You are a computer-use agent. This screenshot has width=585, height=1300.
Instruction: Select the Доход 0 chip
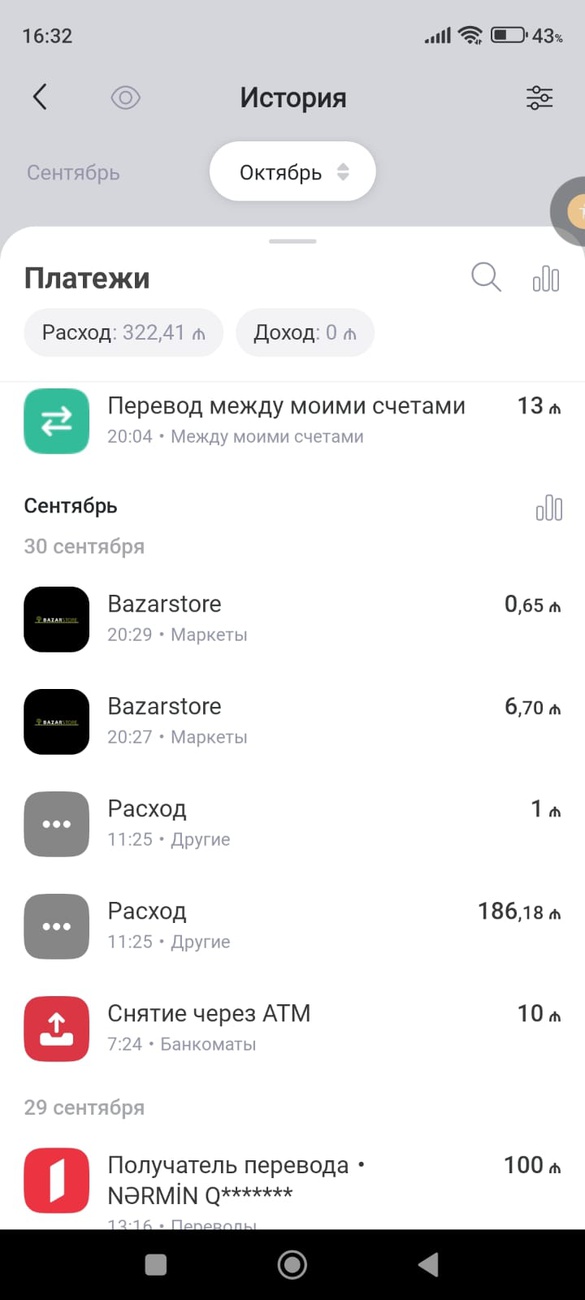(x=305, y=333)
